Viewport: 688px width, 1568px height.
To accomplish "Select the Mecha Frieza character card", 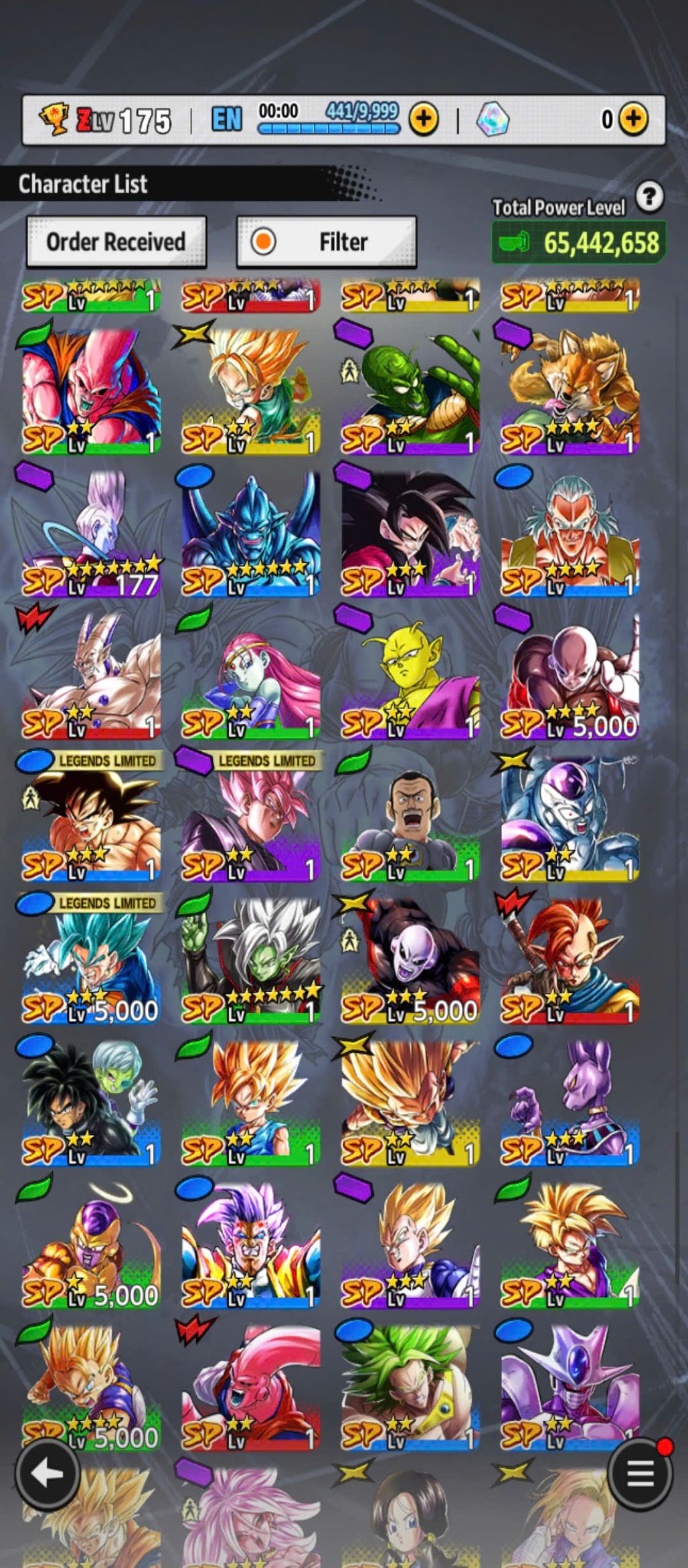I will 570,818.
